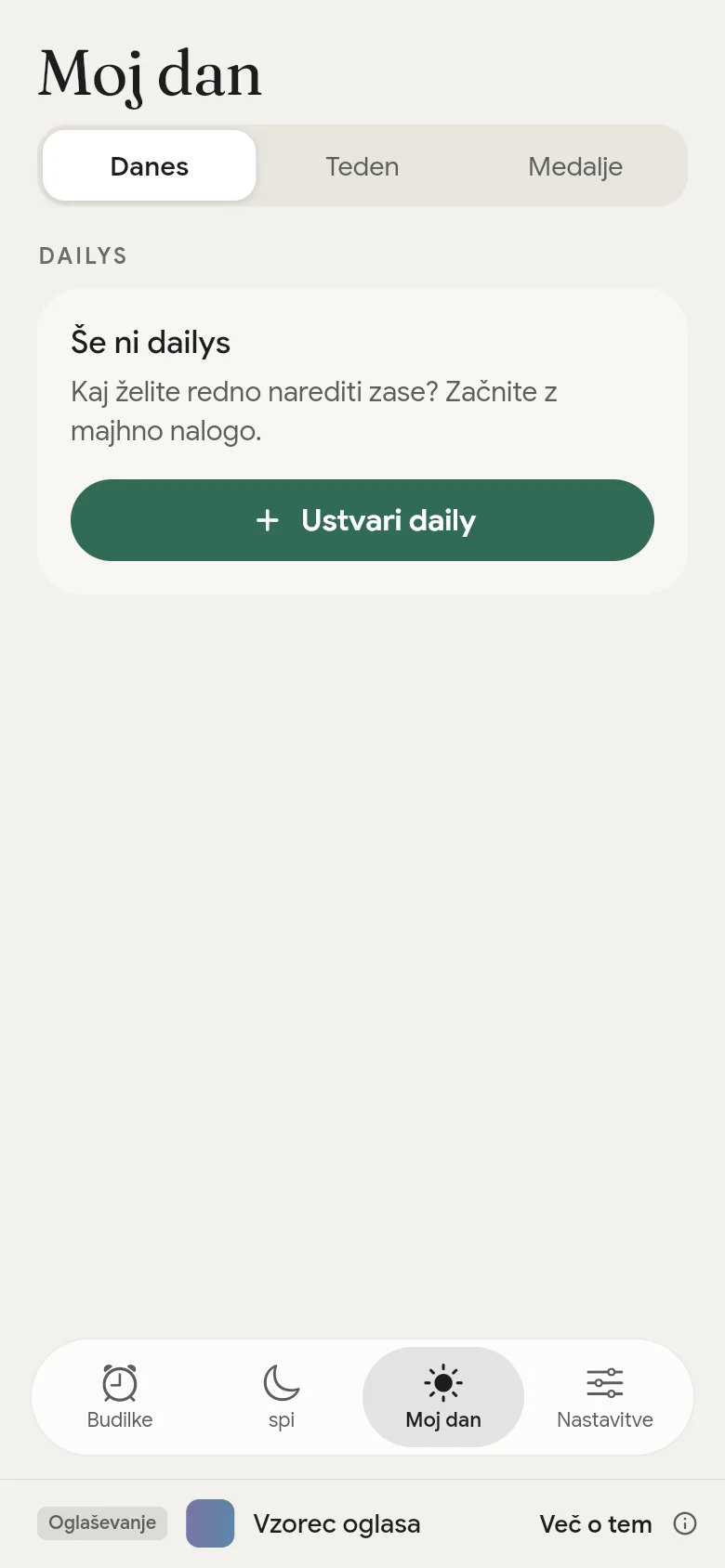Viewport: 725px width, 1568px height.
Task: Open the spi moon tab
Action: coord(282,1397)
